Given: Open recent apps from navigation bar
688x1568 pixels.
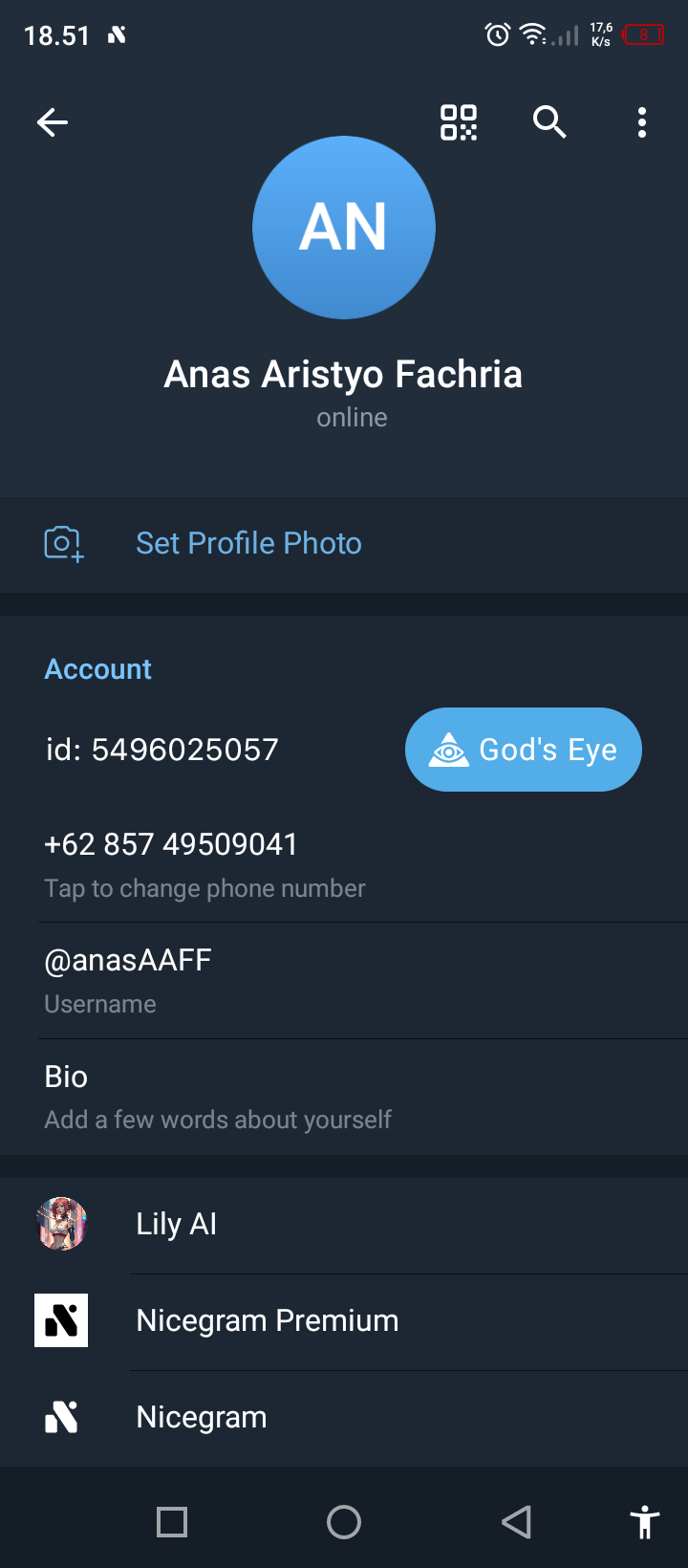Looking at the screenshot, I should (172, 1522).
